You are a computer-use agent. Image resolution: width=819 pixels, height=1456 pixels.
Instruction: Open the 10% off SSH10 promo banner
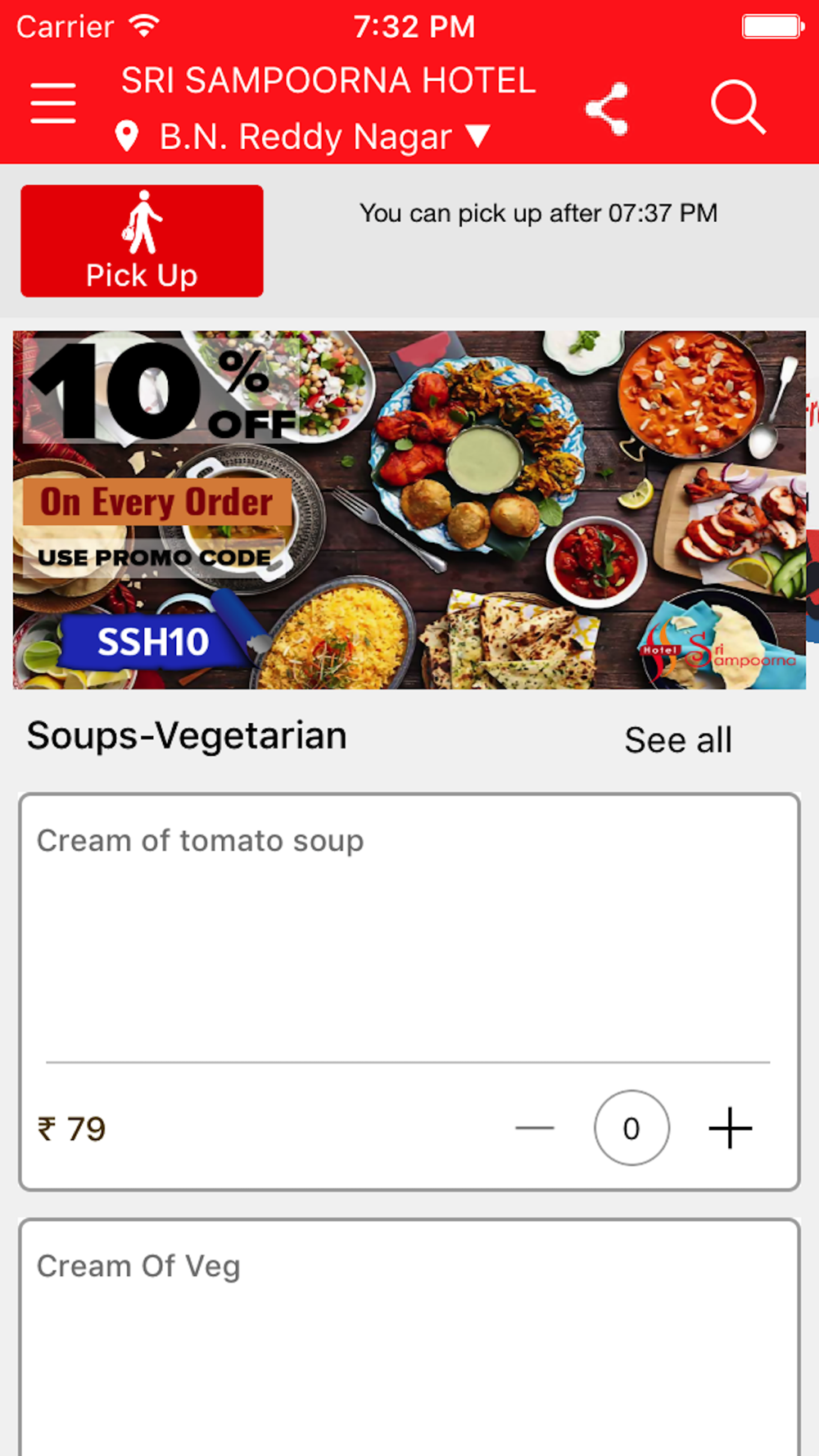[x=409, y=509]
